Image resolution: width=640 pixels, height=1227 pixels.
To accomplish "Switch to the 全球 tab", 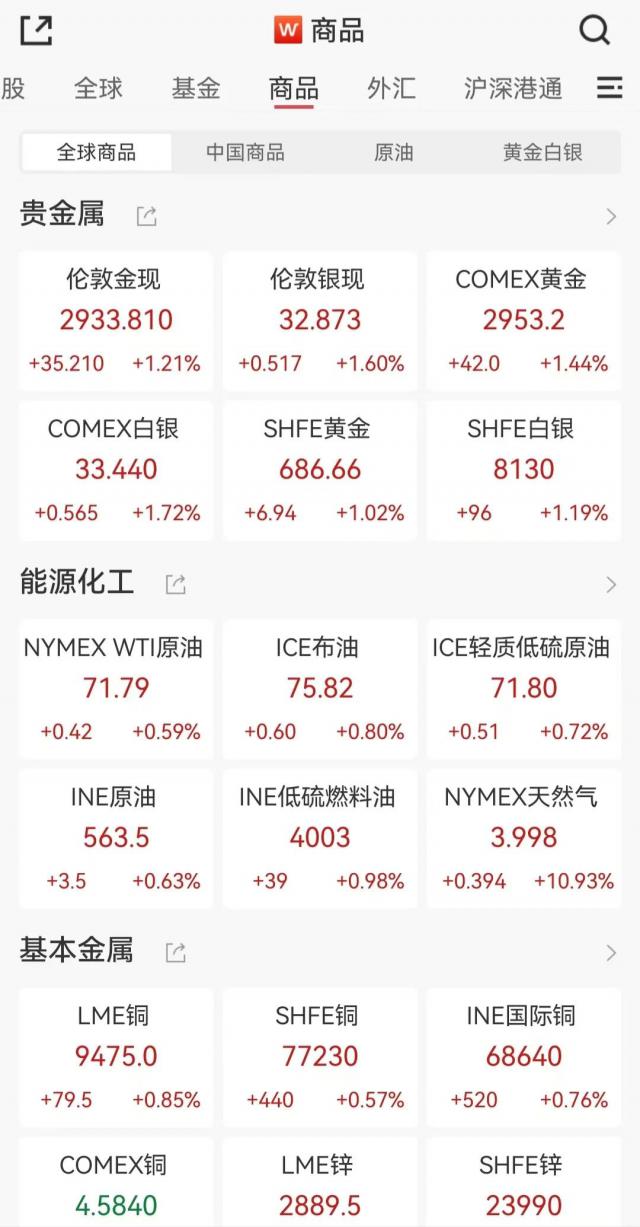I will tap(98, 89).
